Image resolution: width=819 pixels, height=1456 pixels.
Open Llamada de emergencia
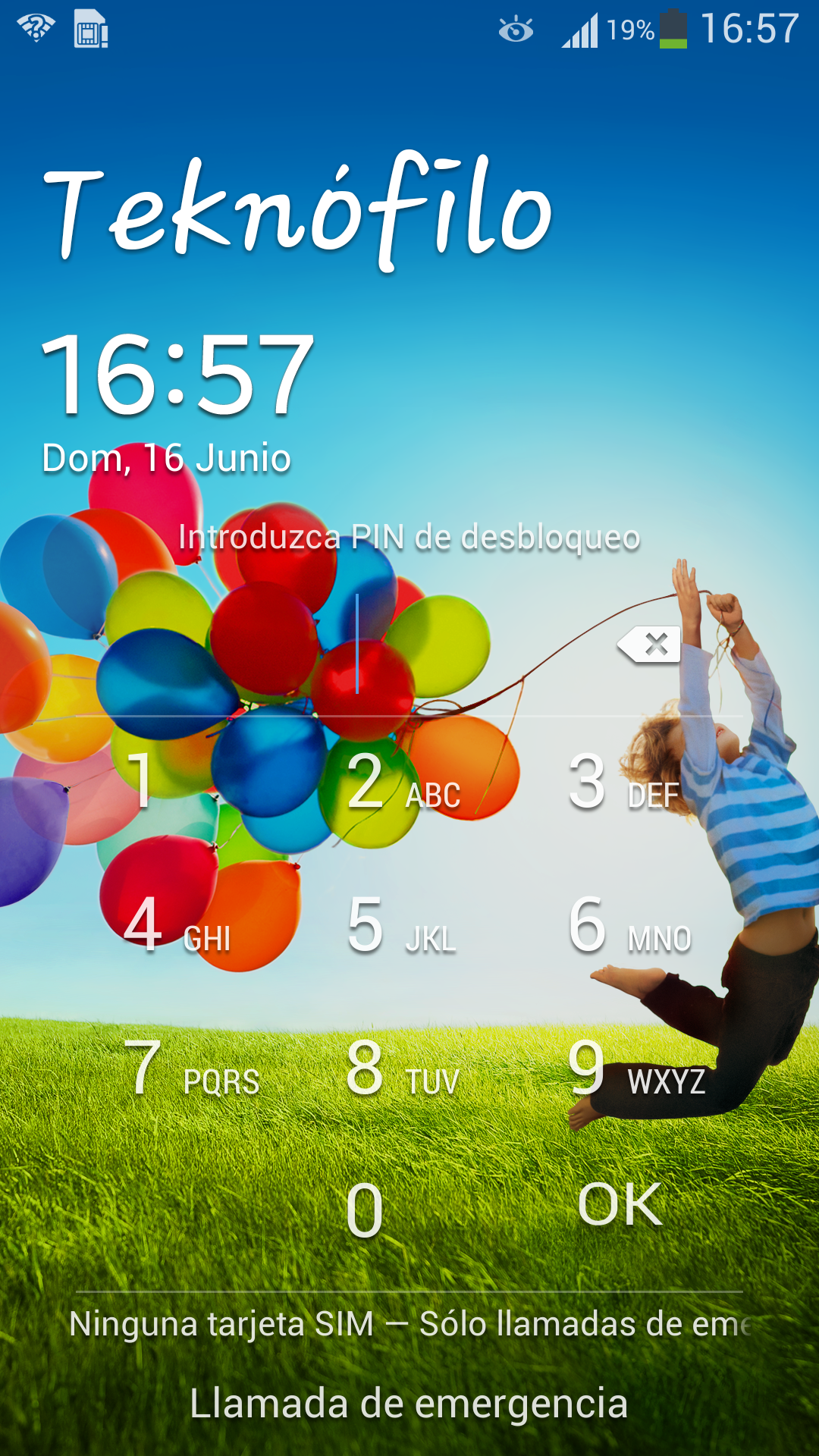point(409,1403)
